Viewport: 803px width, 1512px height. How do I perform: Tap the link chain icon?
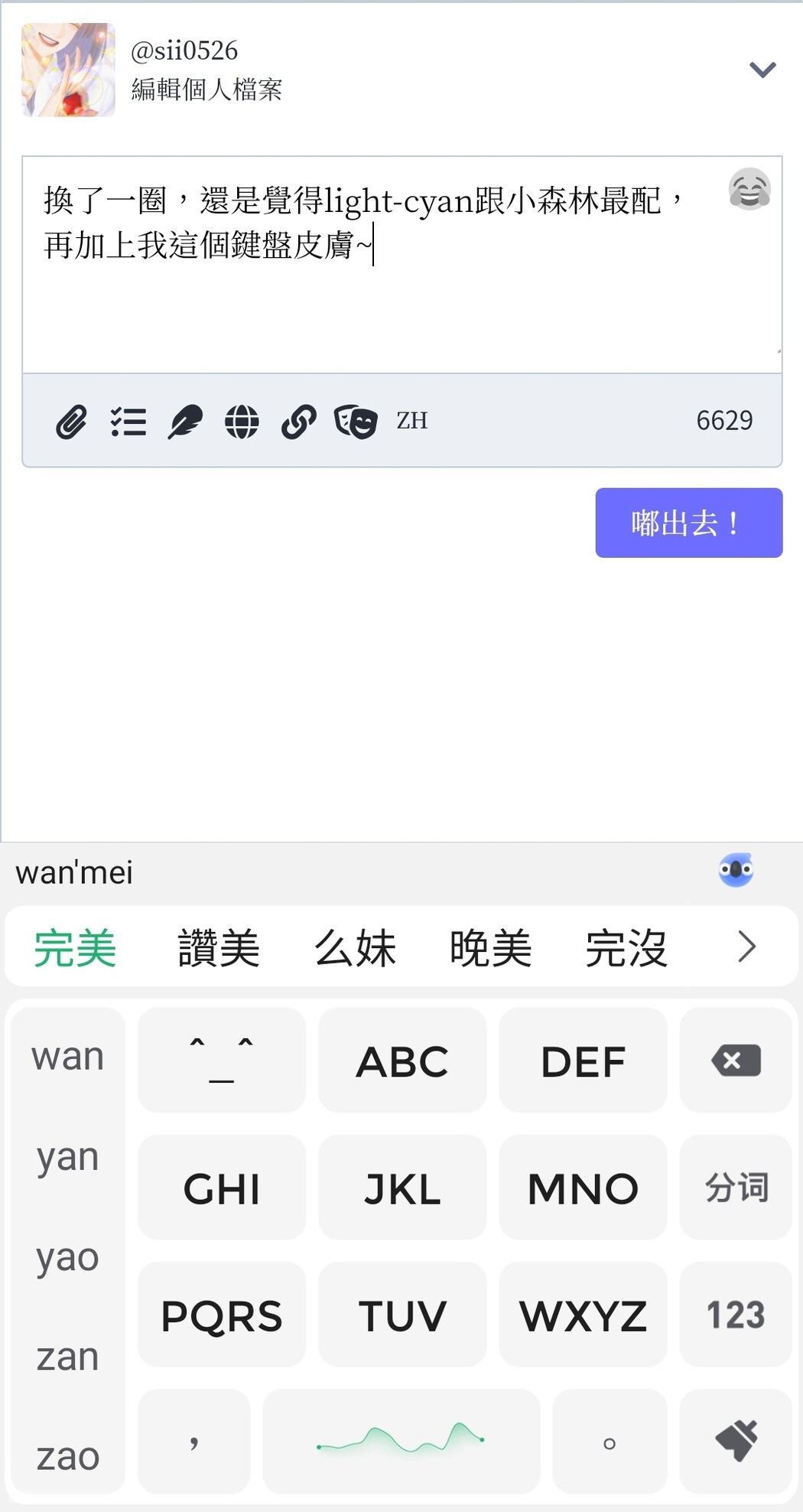tap(299, 422)
